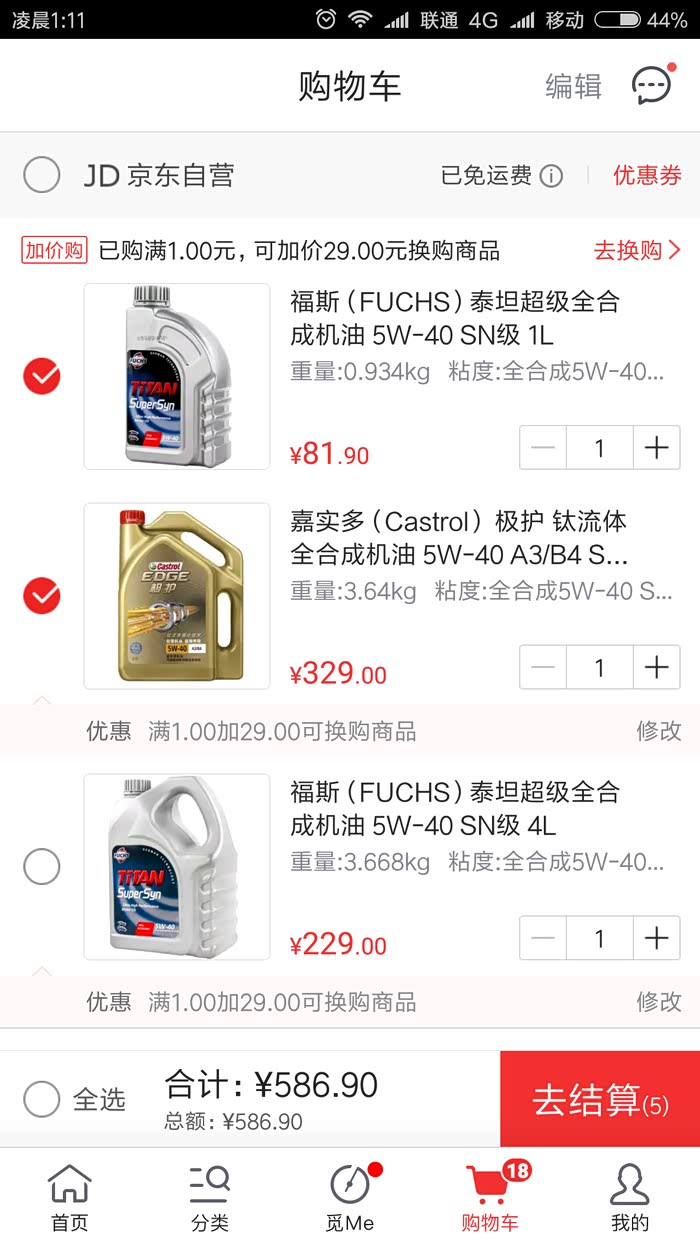Viewport: 700px width, 1244px height.
Task: Tap 去结算 to check out
Action: (x=600, y=1099)
